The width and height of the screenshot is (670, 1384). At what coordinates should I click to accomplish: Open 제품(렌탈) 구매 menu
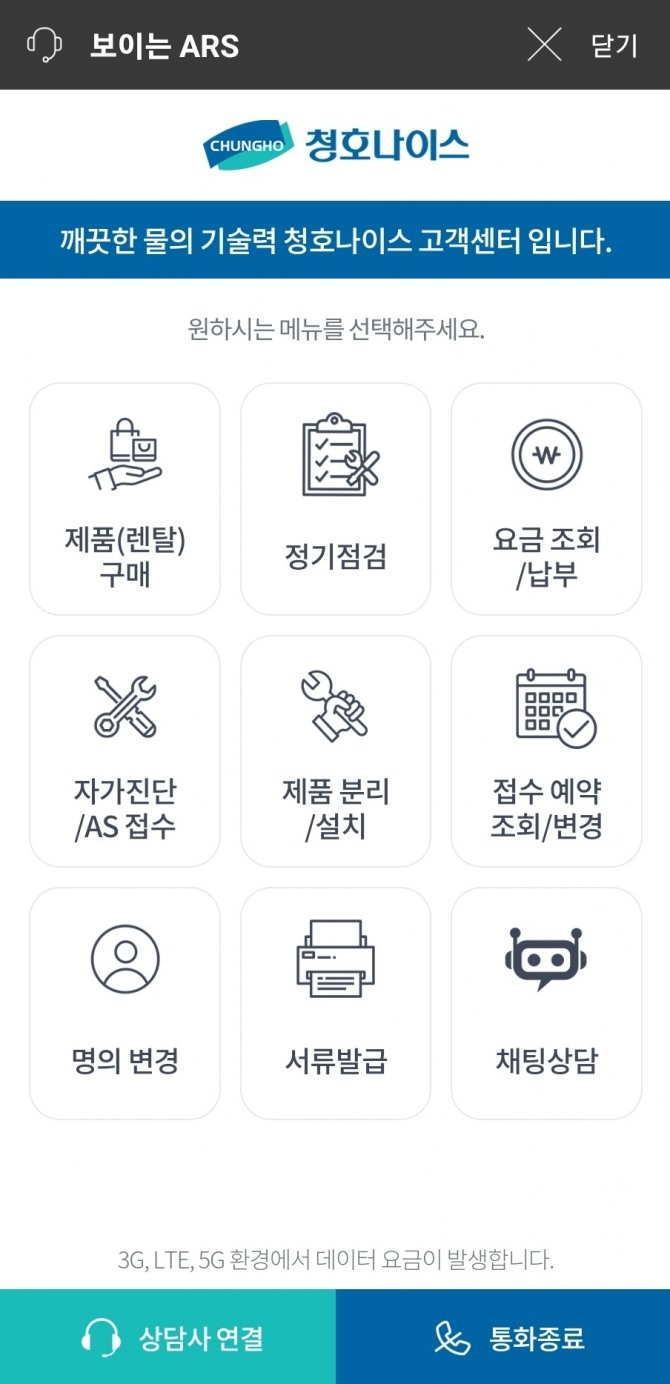pyautogui.click(x=125, y=498)
